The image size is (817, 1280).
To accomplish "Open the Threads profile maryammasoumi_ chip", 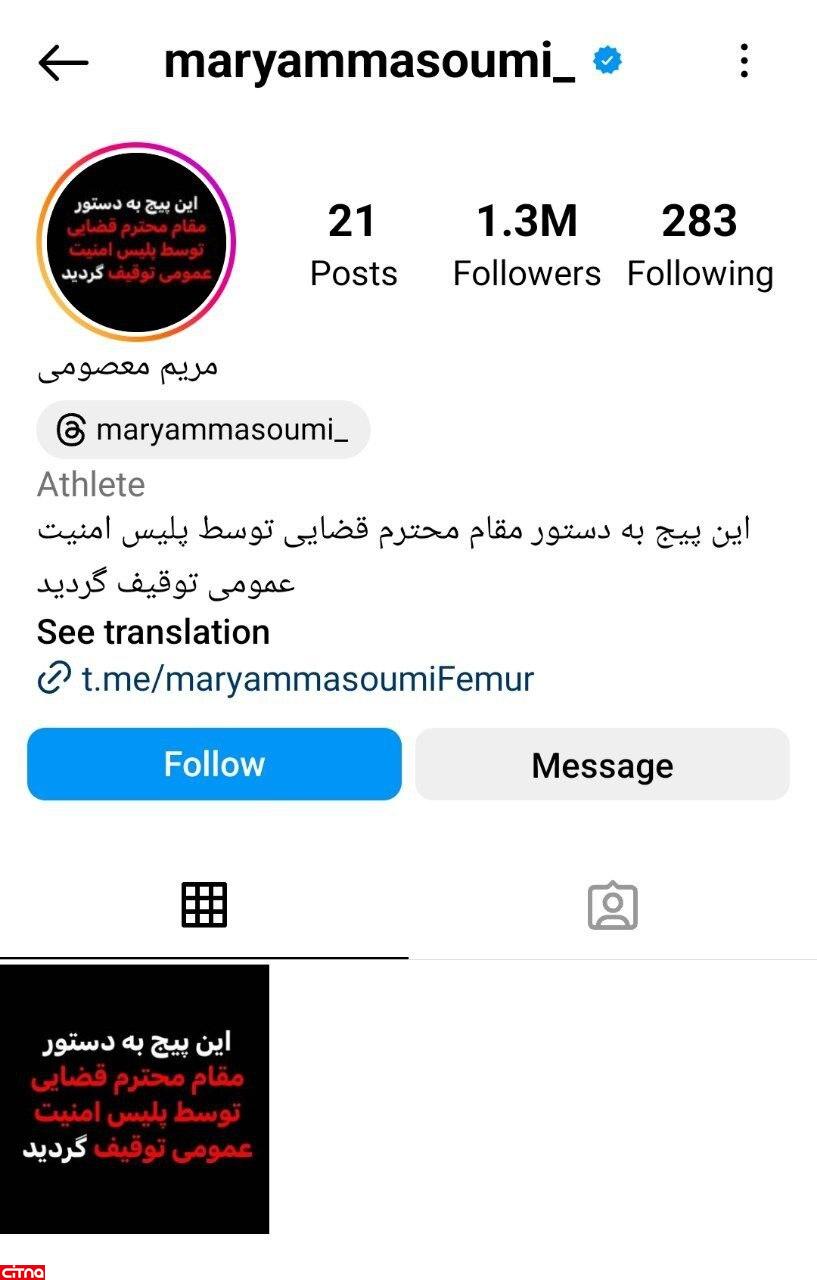I will [203, 430].
